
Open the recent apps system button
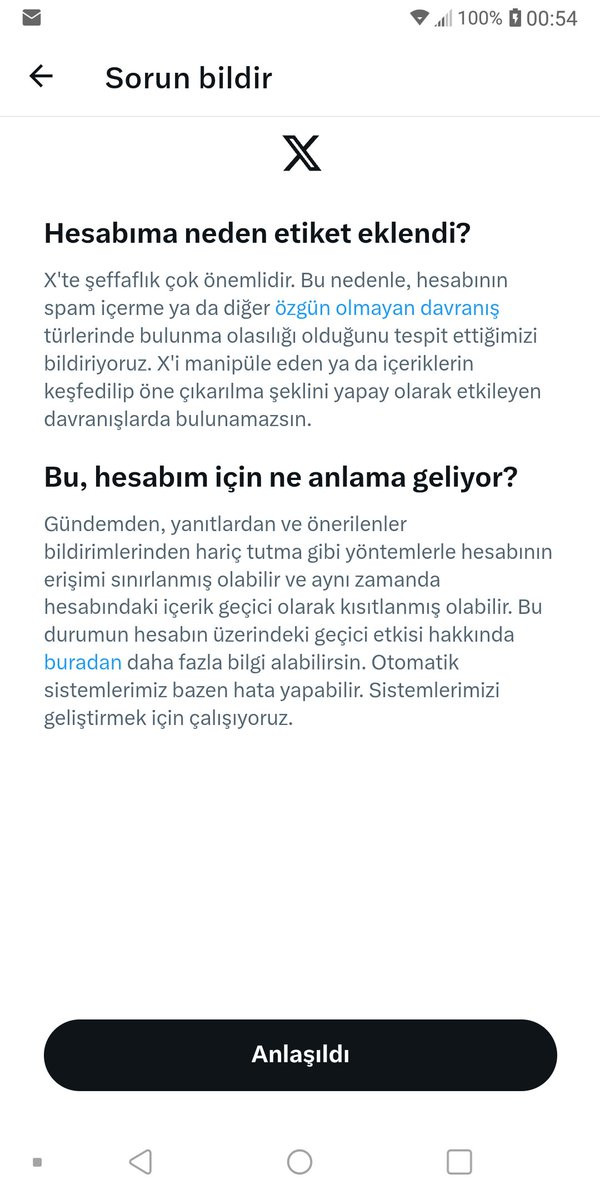459,1161
